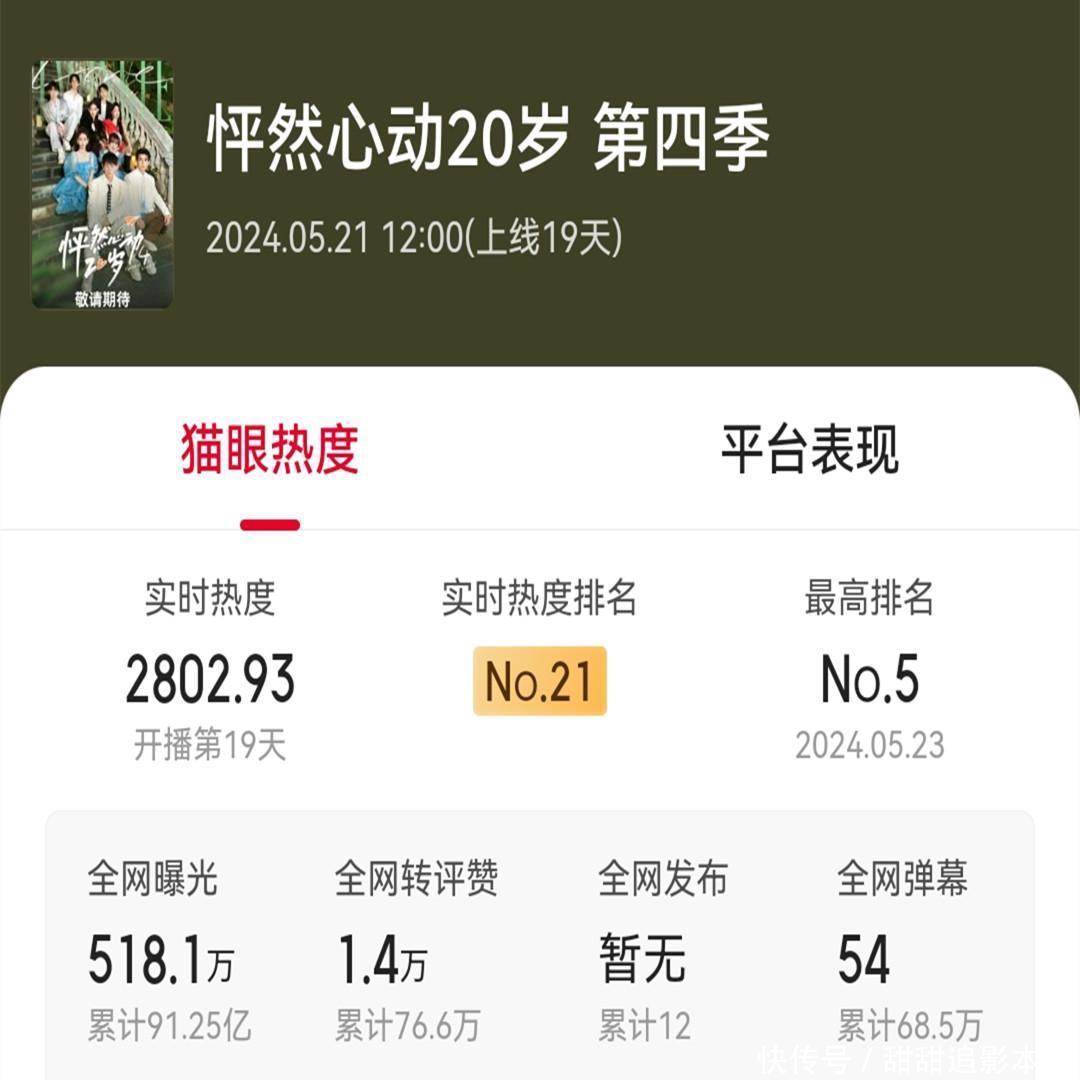Open the 怦然心动20岁 show poster

[x=102, y=185]
